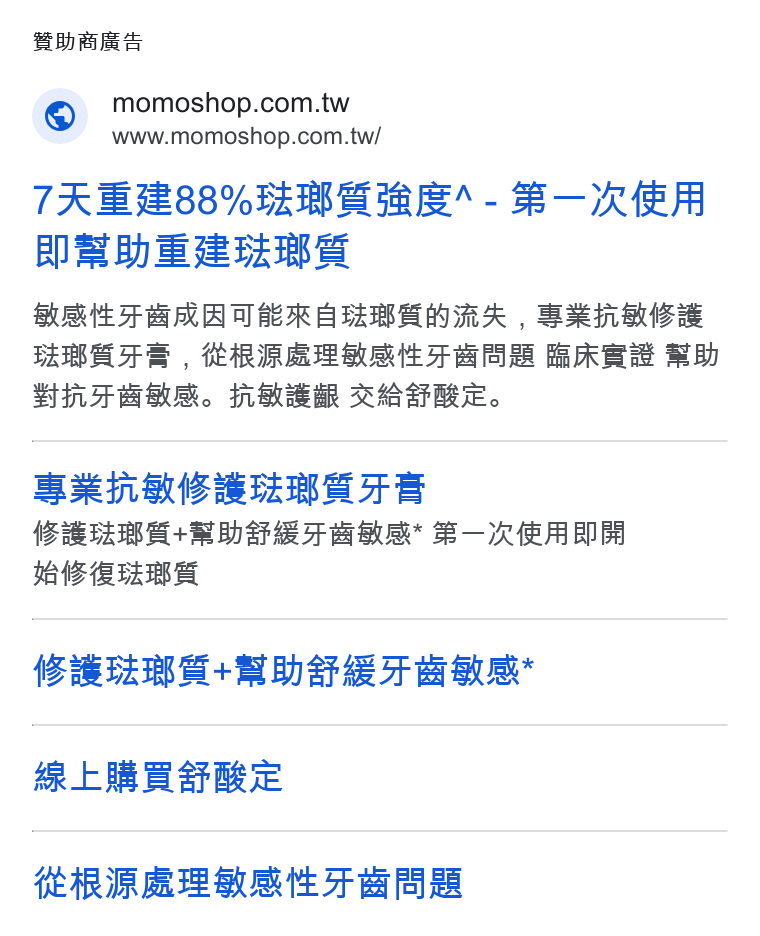Open the sitelink 線上購買舒酸定
Image resolution: width=760 pixels, height=936 pixels.
[158, 777]
